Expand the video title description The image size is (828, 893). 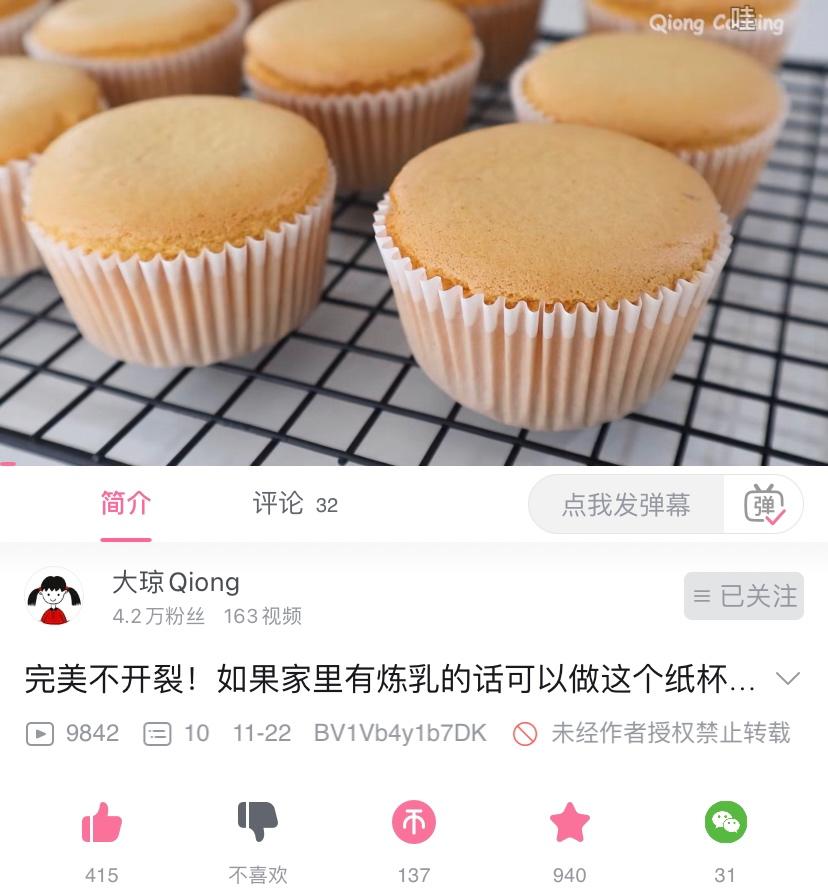click(x=788, y=680)
